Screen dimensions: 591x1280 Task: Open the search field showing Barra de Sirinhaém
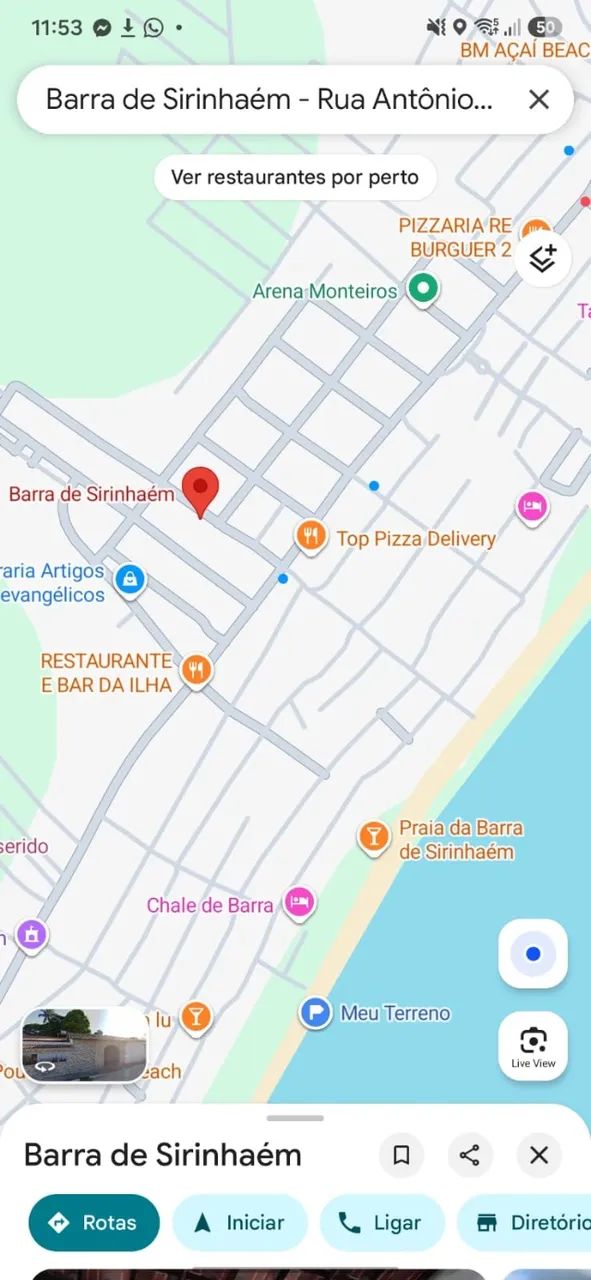tap(270, 99)
